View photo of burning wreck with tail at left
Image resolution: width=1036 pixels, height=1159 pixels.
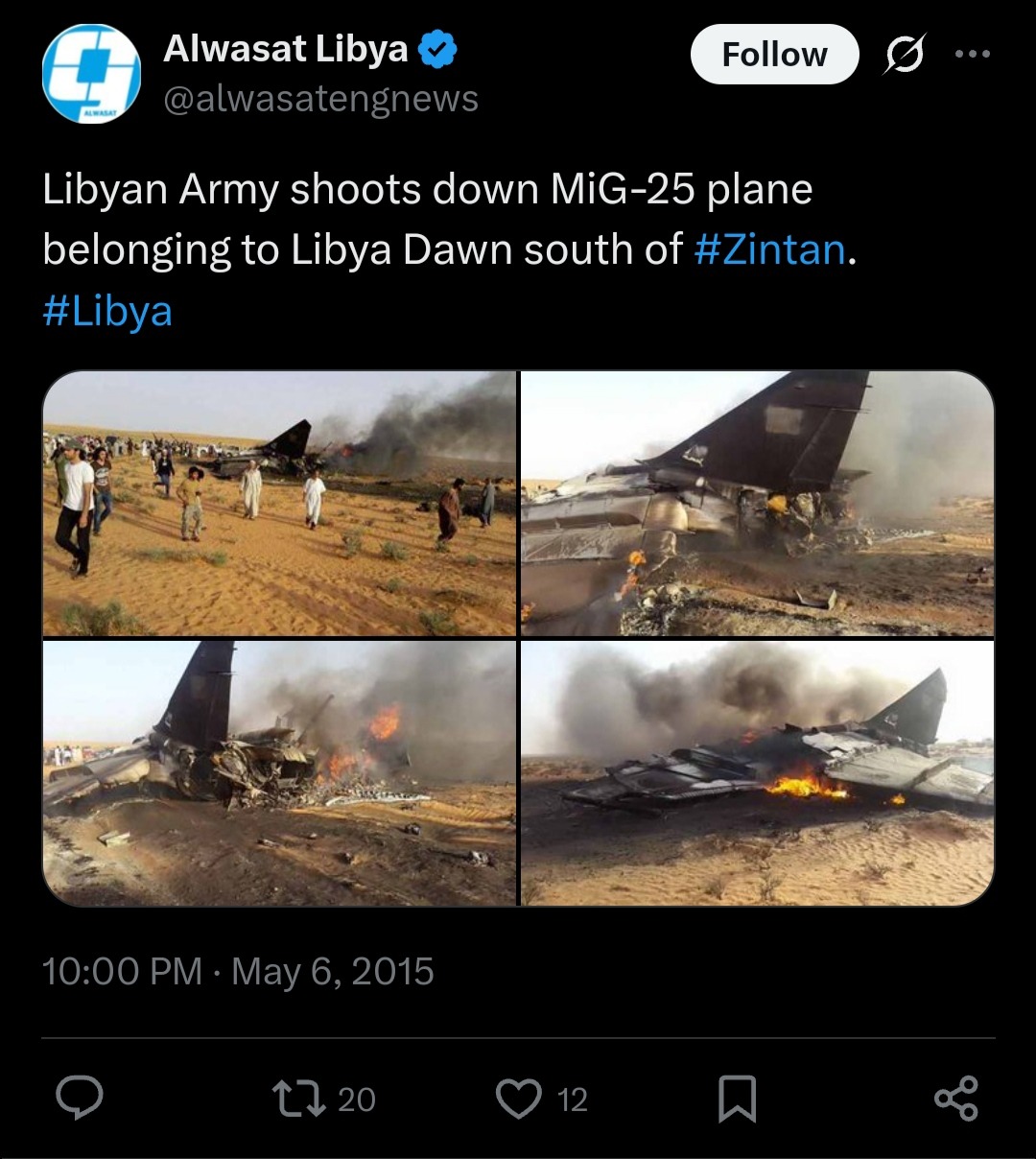[279, 773]
